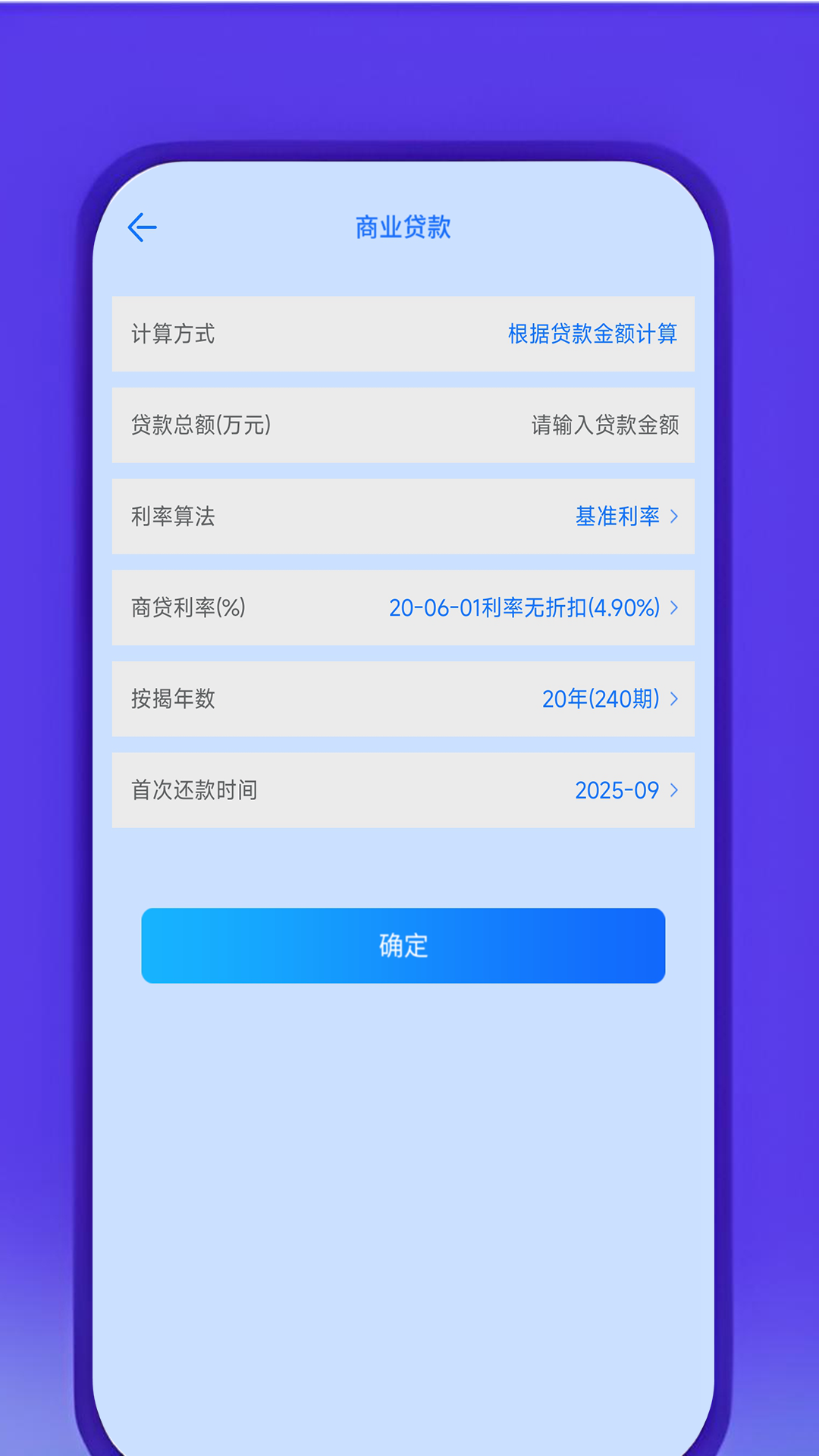This screenshot has width=819, height=1456.
Task: Expand the 商贷利率 rate selector chevron
Action: 675,608
